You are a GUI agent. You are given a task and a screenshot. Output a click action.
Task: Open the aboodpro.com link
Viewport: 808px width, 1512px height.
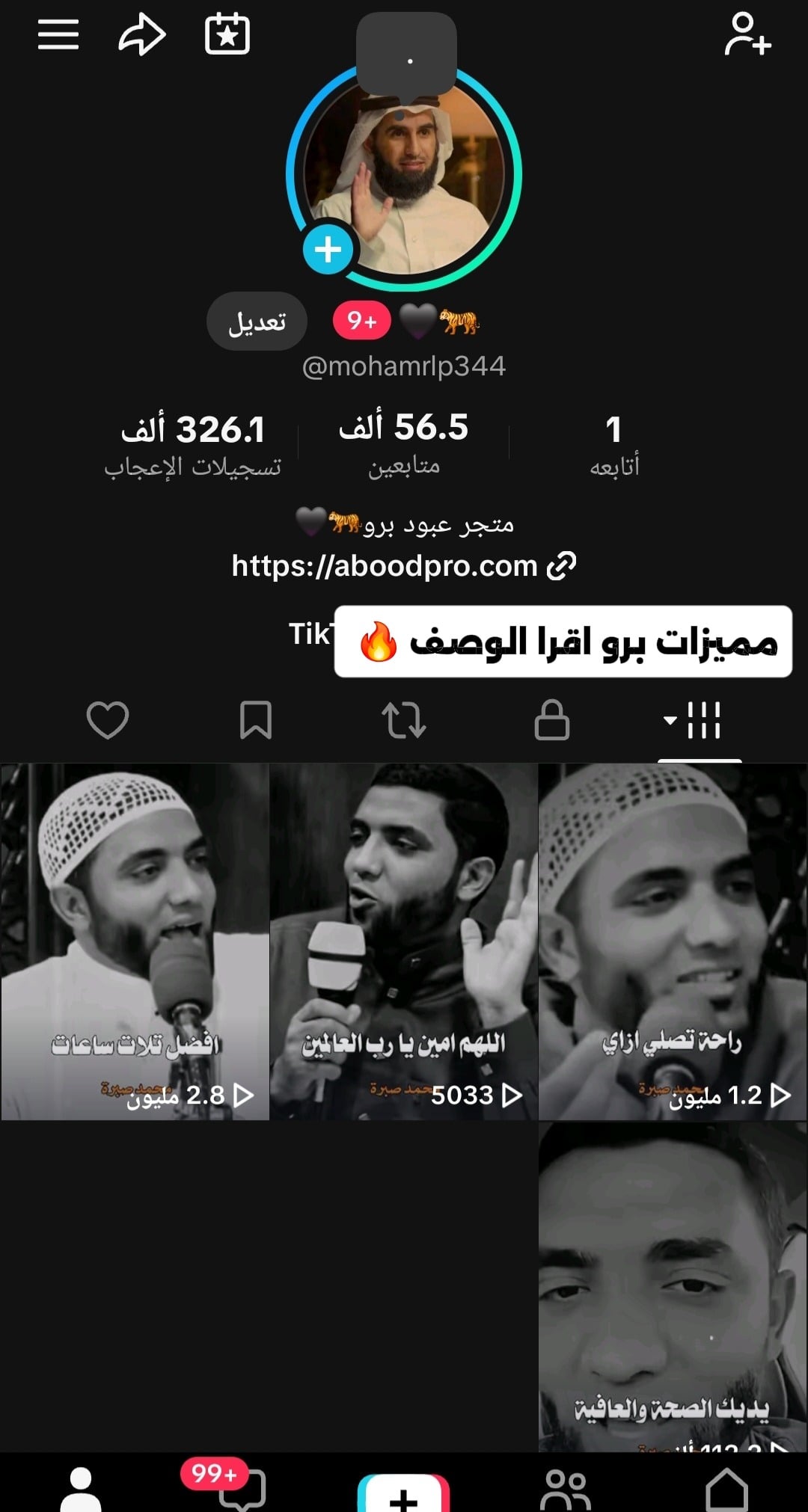(404, 566)
